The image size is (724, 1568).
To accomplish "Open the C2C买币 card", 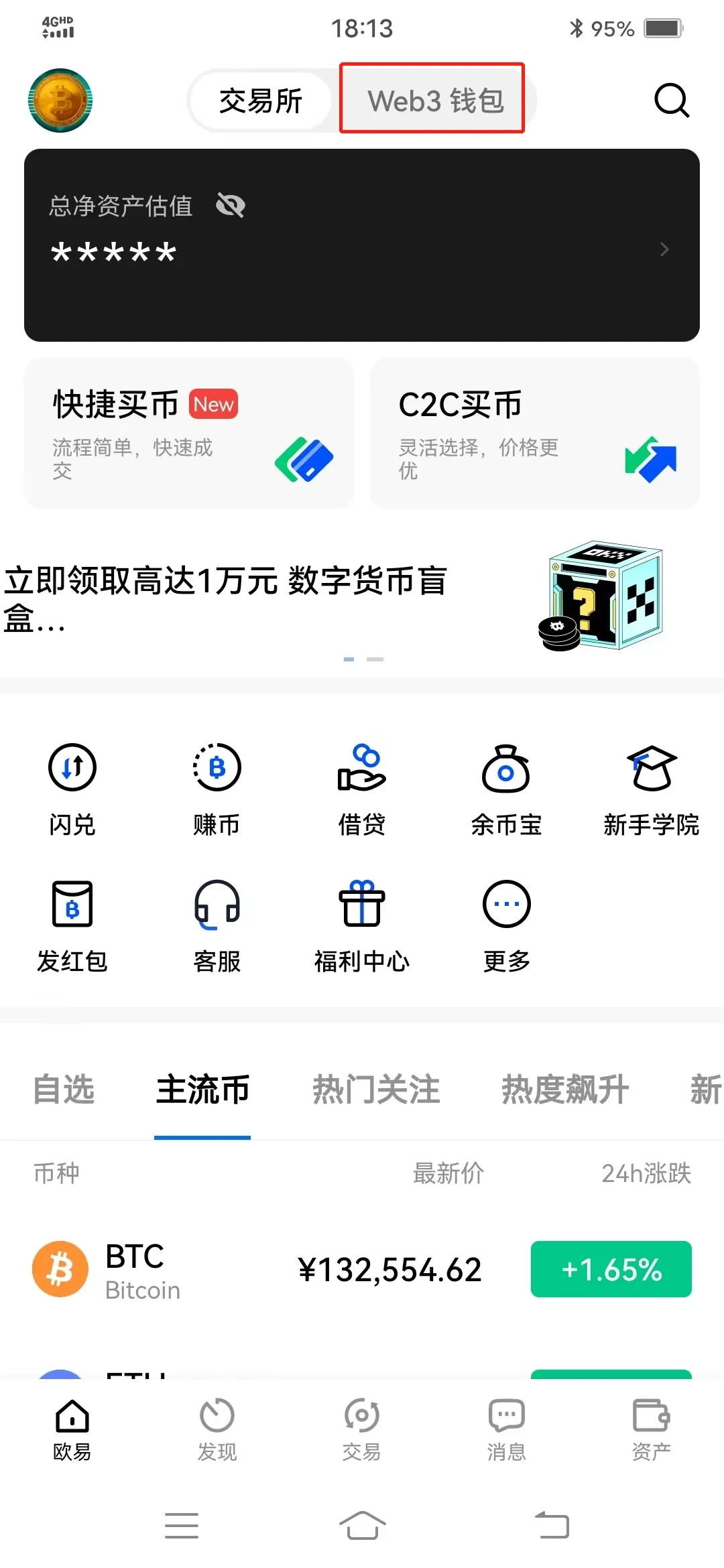I will click(535, 433).
